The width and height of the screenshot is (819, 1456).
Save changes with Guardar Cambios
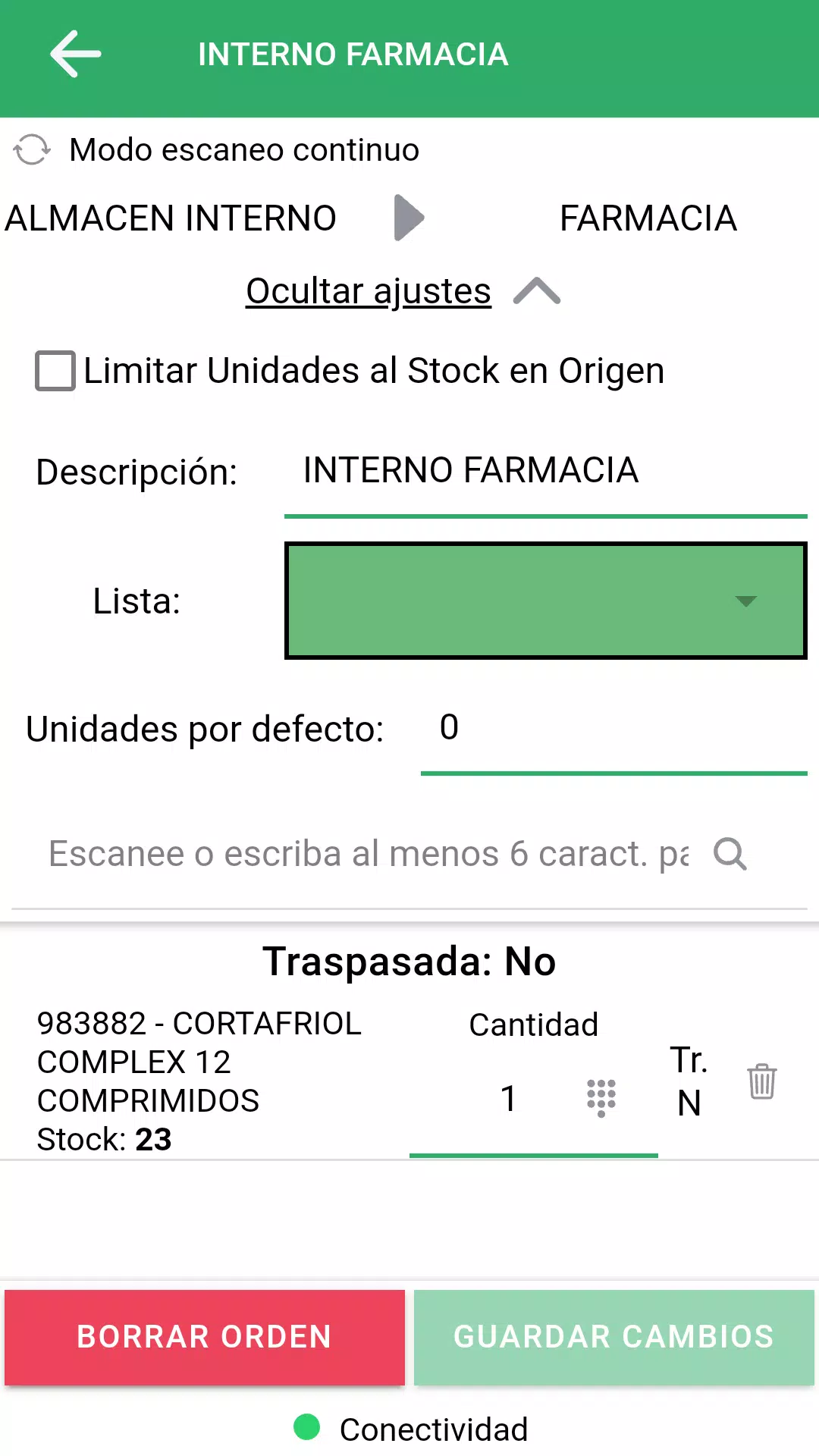[x=613, y=1337]
